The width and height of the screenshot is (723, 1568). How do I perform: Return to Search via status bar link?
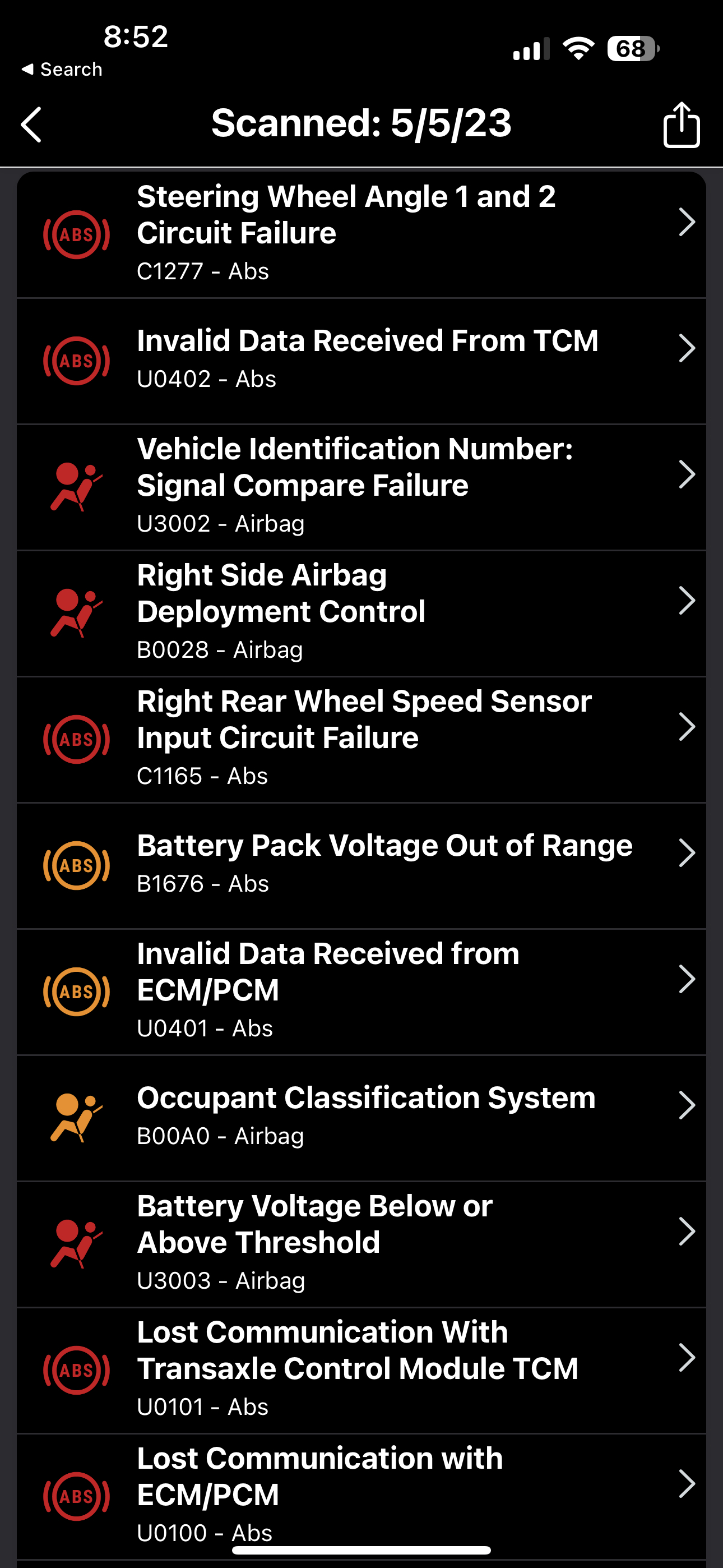point(62,70)
